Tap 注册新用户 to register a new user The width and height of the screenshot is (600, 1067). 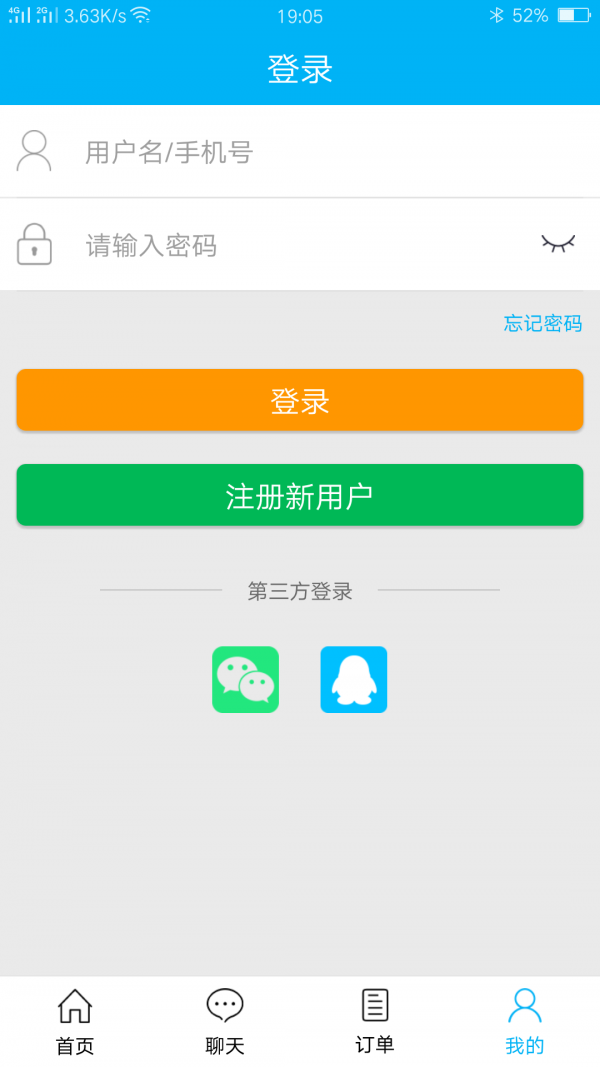[x=300, y=495]
